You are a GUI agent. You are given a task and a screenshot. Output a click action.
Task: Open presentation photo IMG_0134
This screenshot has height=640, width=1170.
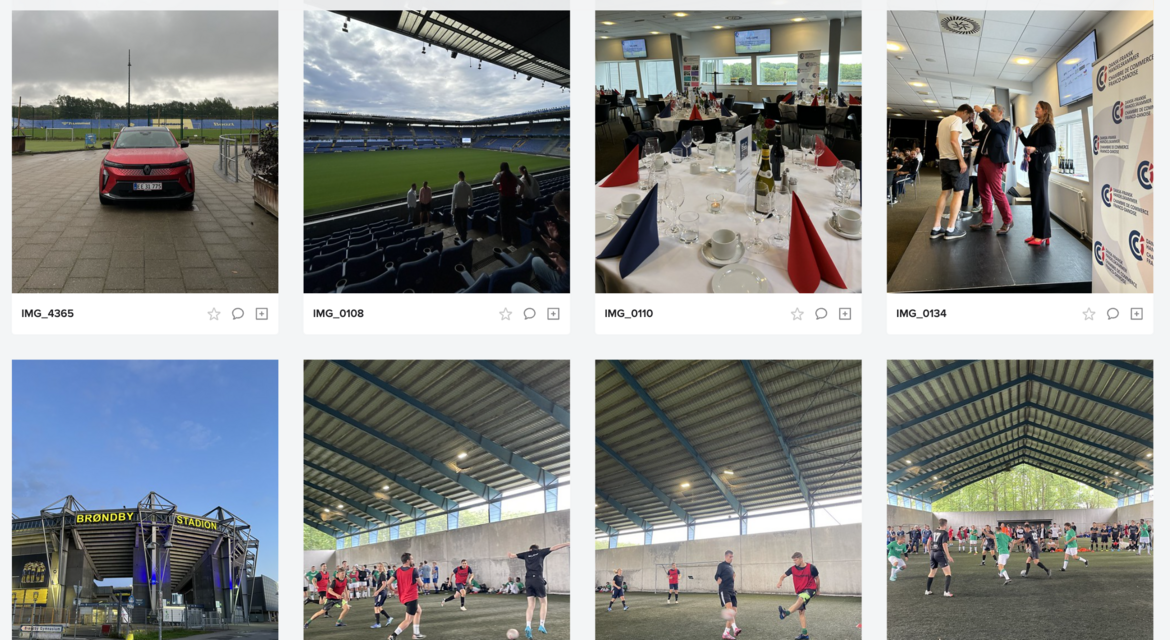(1019, 151)
